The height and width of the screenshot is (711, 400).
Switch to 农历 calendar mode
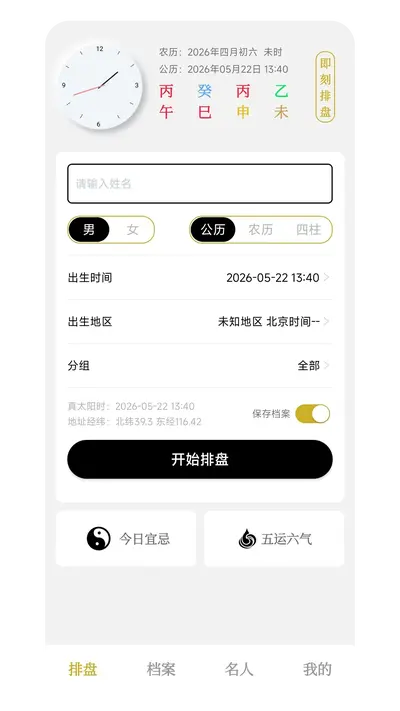pyautogui.click(x=261, y=230)
